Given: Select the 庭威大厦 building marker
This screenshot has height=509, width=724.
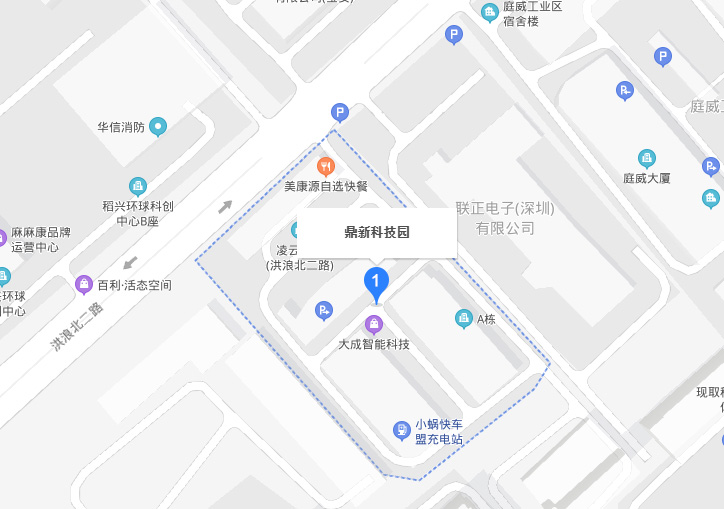Looking at the screenshot, I should [x=647, y=158].
